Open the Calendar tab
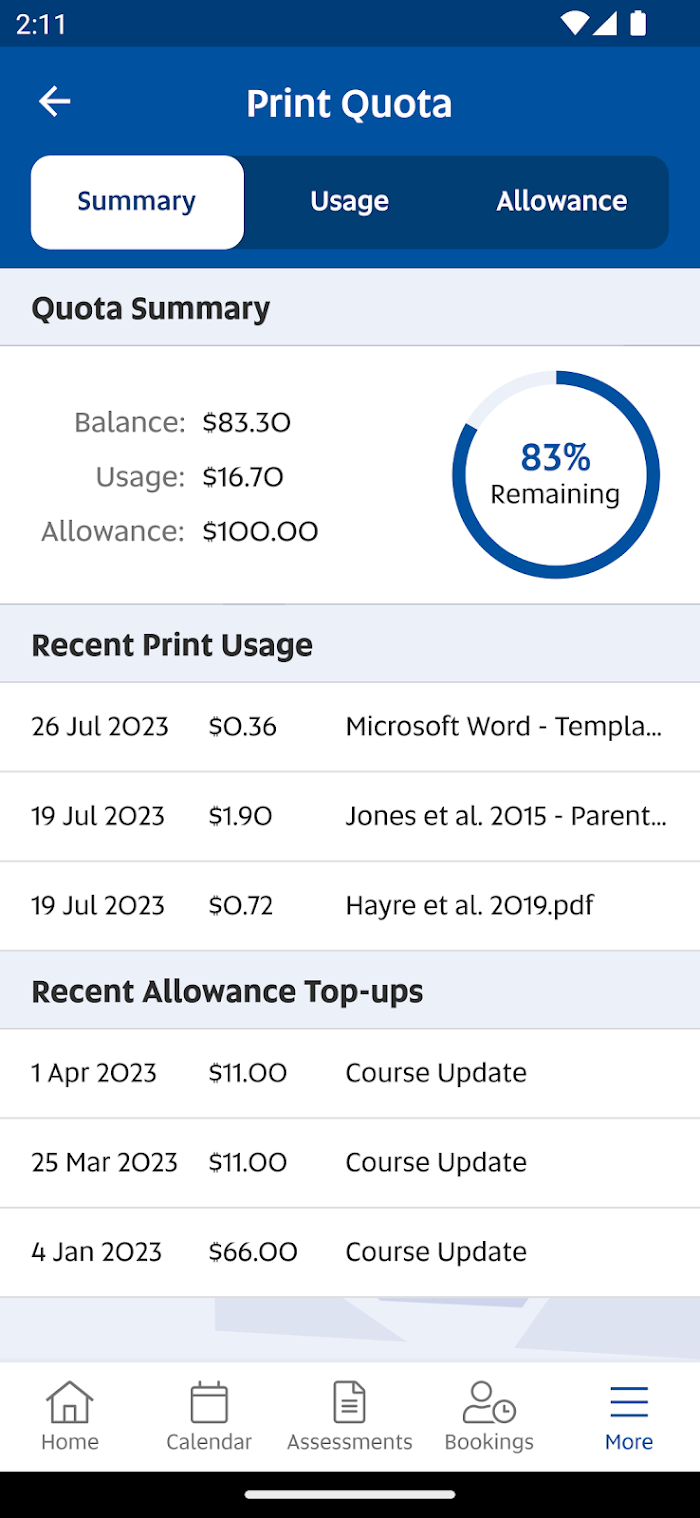The width and height of the screenshot is (700, 1518). (209, 1416)
